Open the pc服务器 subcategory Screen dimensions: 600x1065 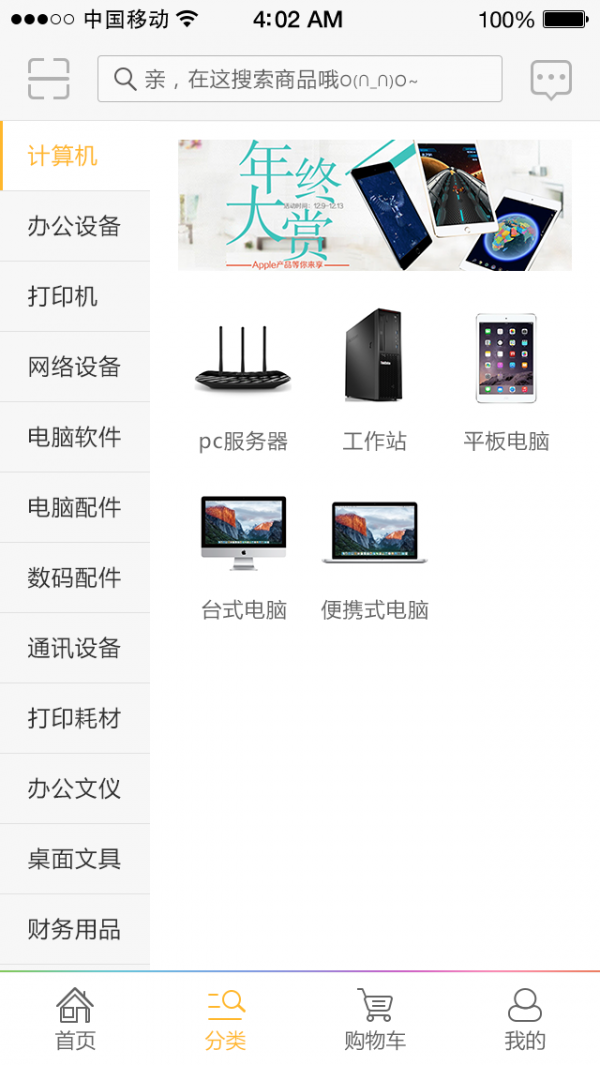[243, 380]
